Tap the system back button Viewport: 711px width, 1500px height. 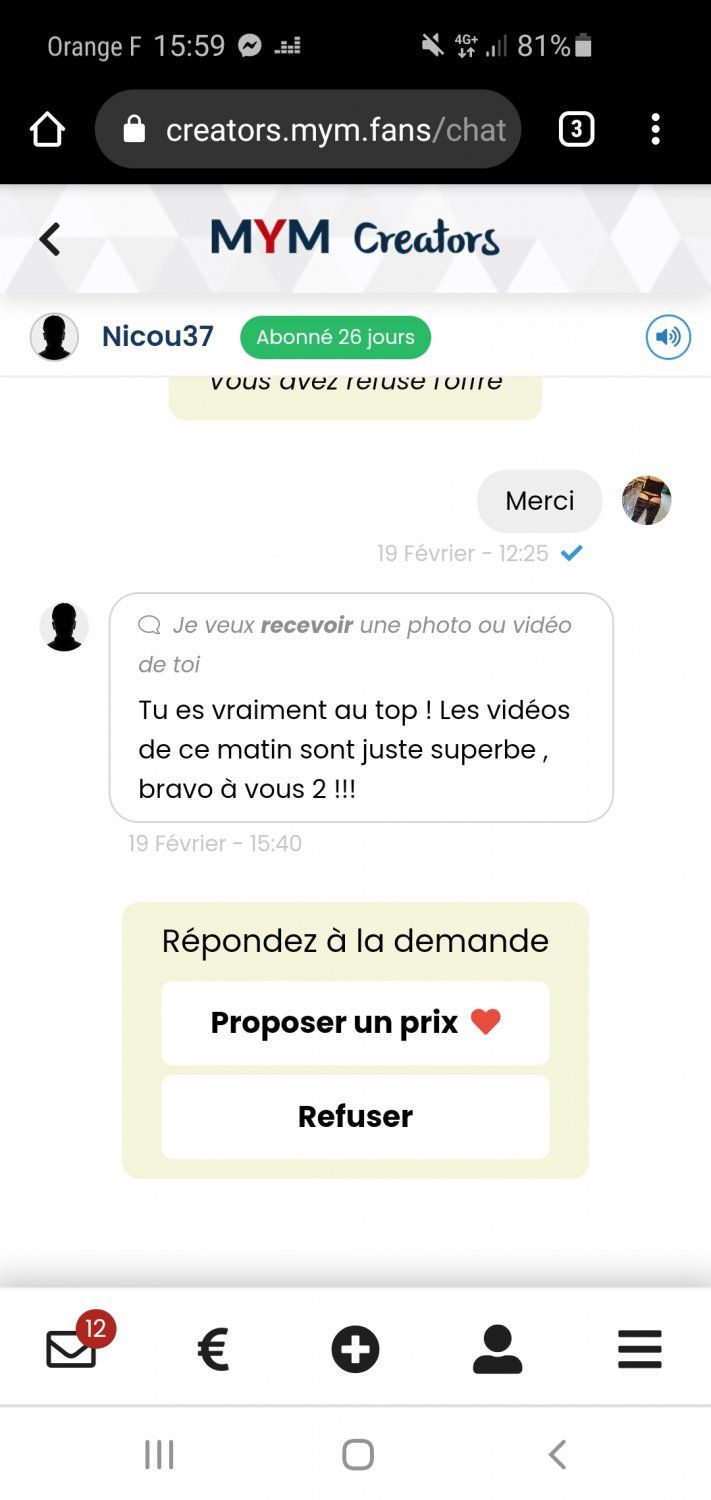557,1454
